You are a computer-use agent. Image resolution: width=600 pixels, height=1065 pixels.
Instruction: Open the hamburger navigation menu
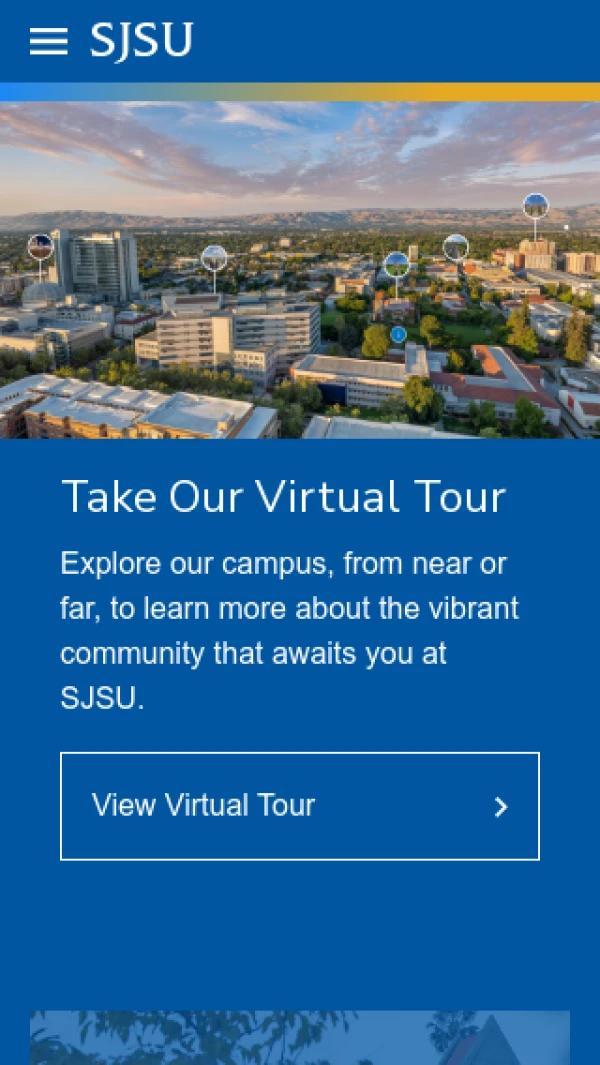click(48, 41)
